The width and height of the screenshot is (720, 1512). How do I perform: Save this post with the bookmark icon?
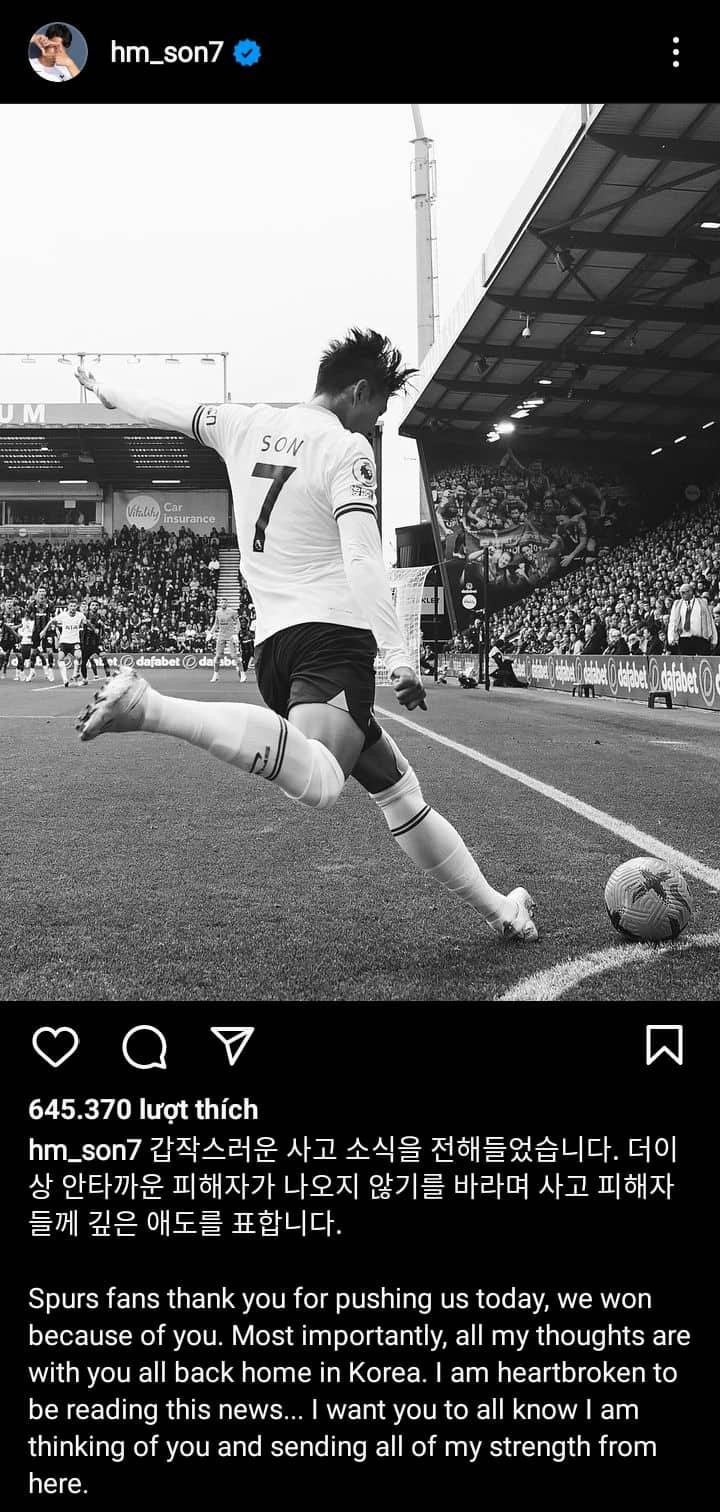click(664, 1046)
